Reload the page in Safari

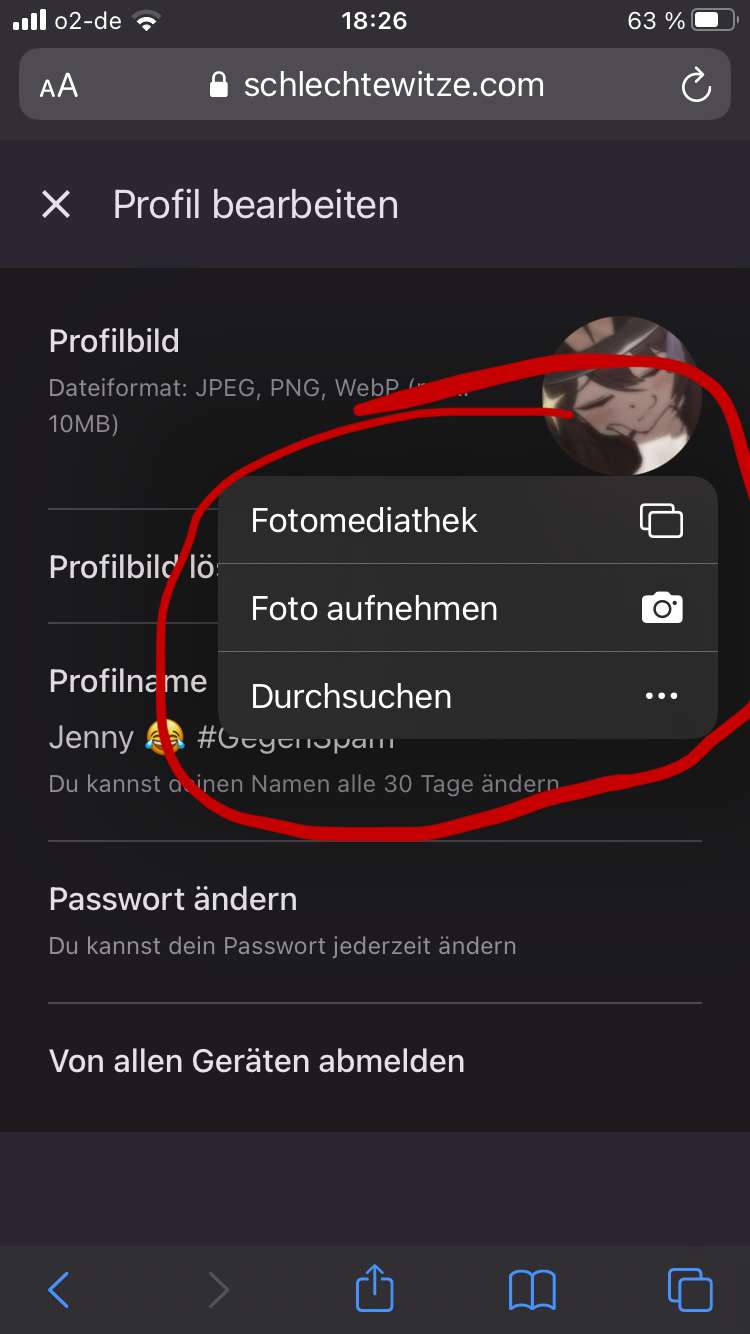tap(695, 85)
